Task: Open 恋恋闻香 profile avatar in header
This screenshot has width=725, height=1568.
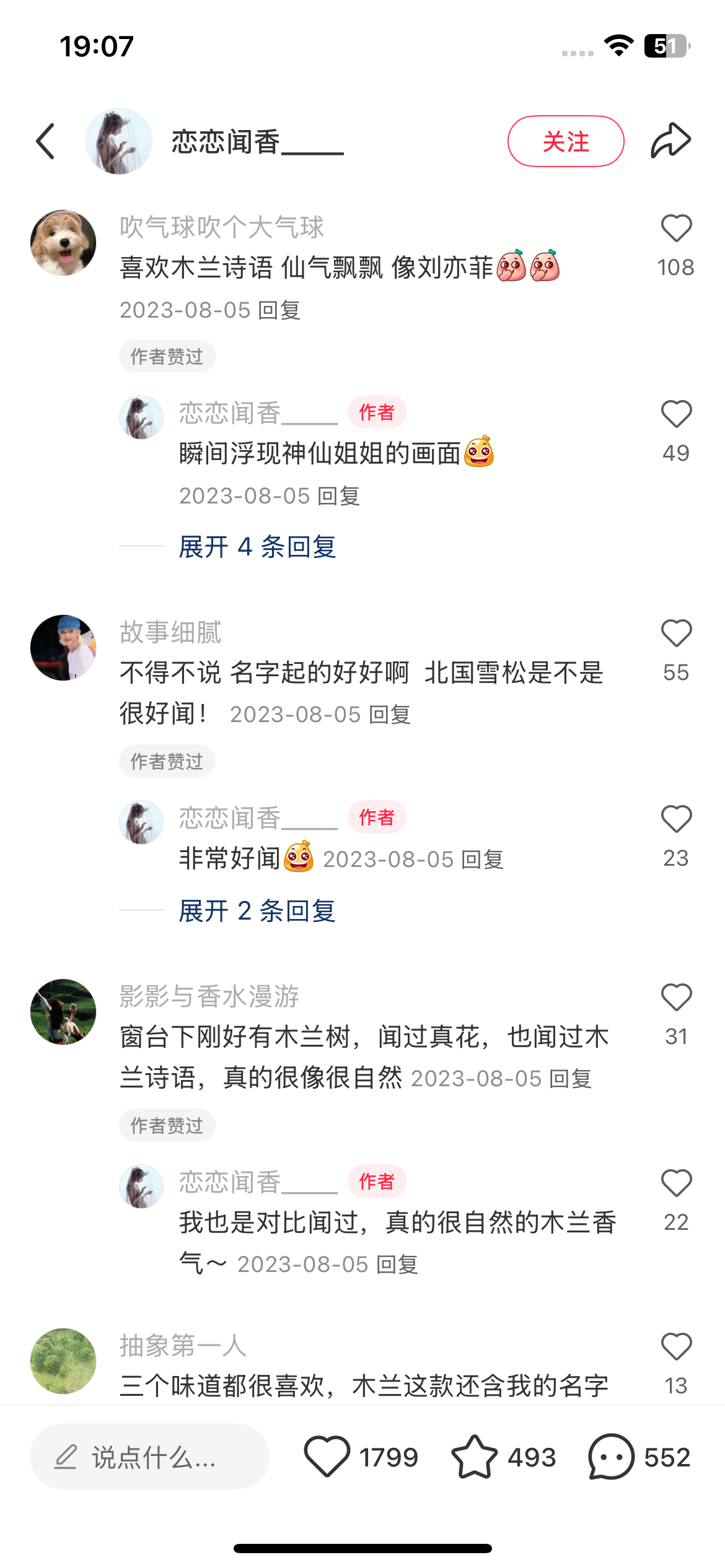Action: coord(118,141)
